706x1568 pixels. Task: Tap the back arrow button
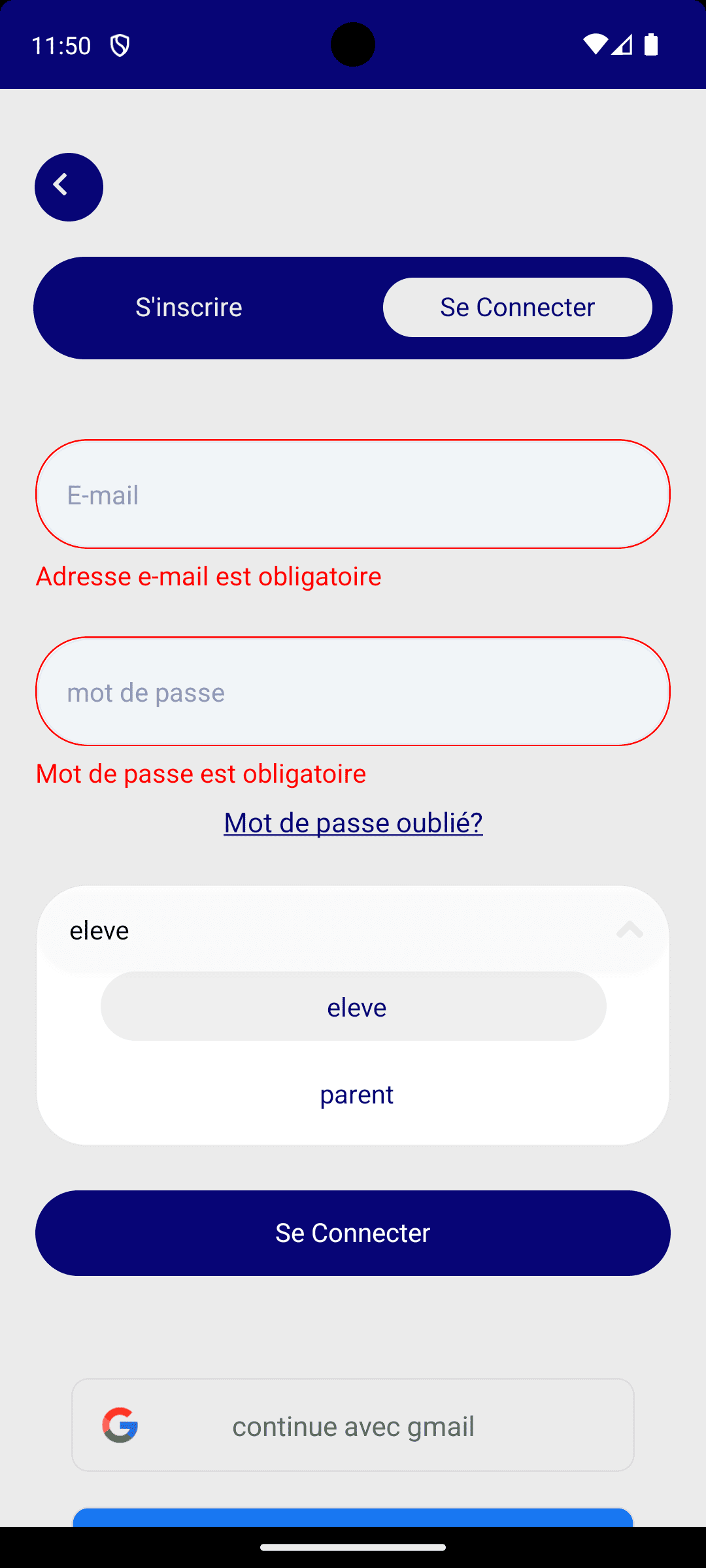pyautogui.click(x=69, y=187)
